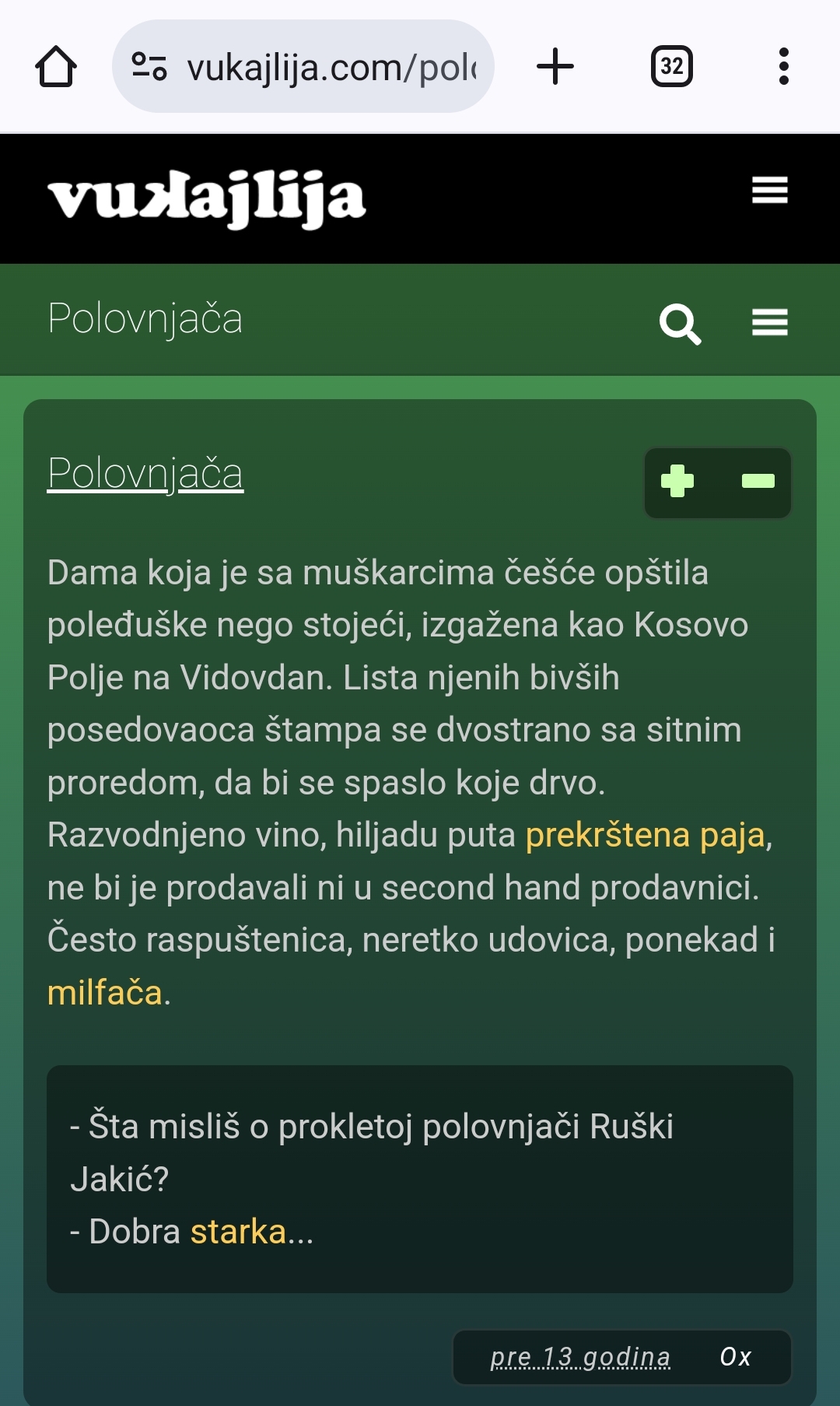Open search in the green Polovnjača bar
Image resolution: width=840 pixels, height=1406 pixels.
coord(681,323)
